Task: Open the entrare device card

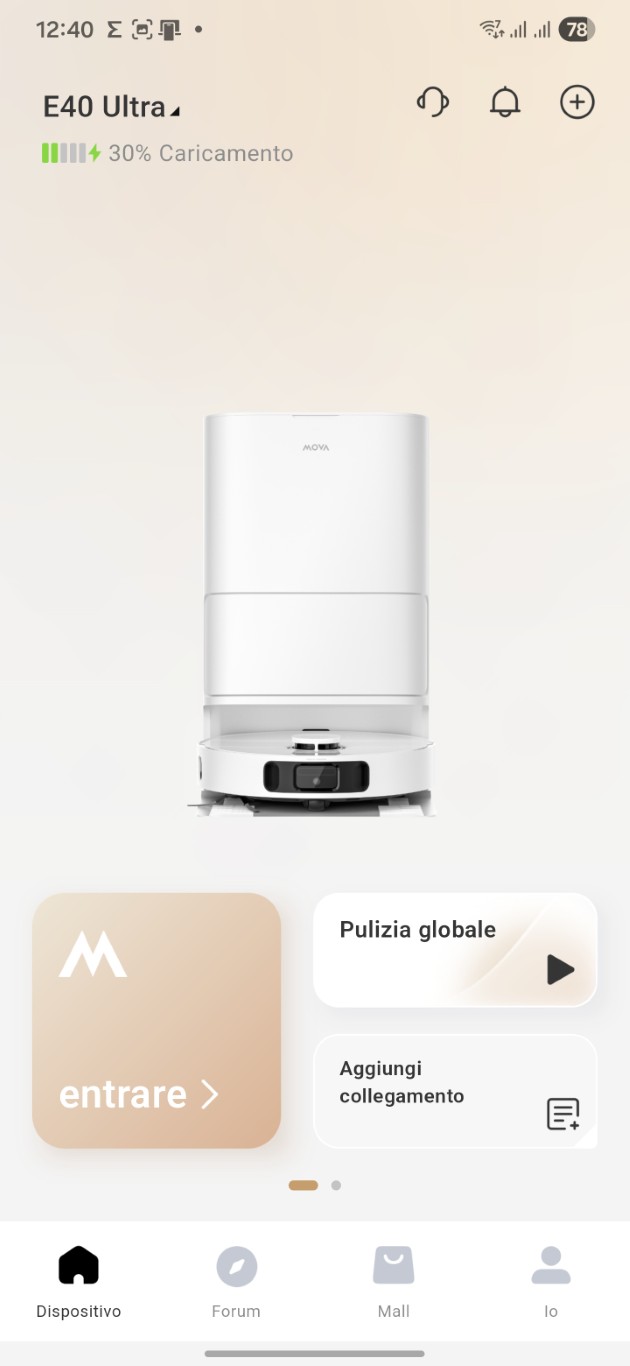Action: (x=157, y=1020)
